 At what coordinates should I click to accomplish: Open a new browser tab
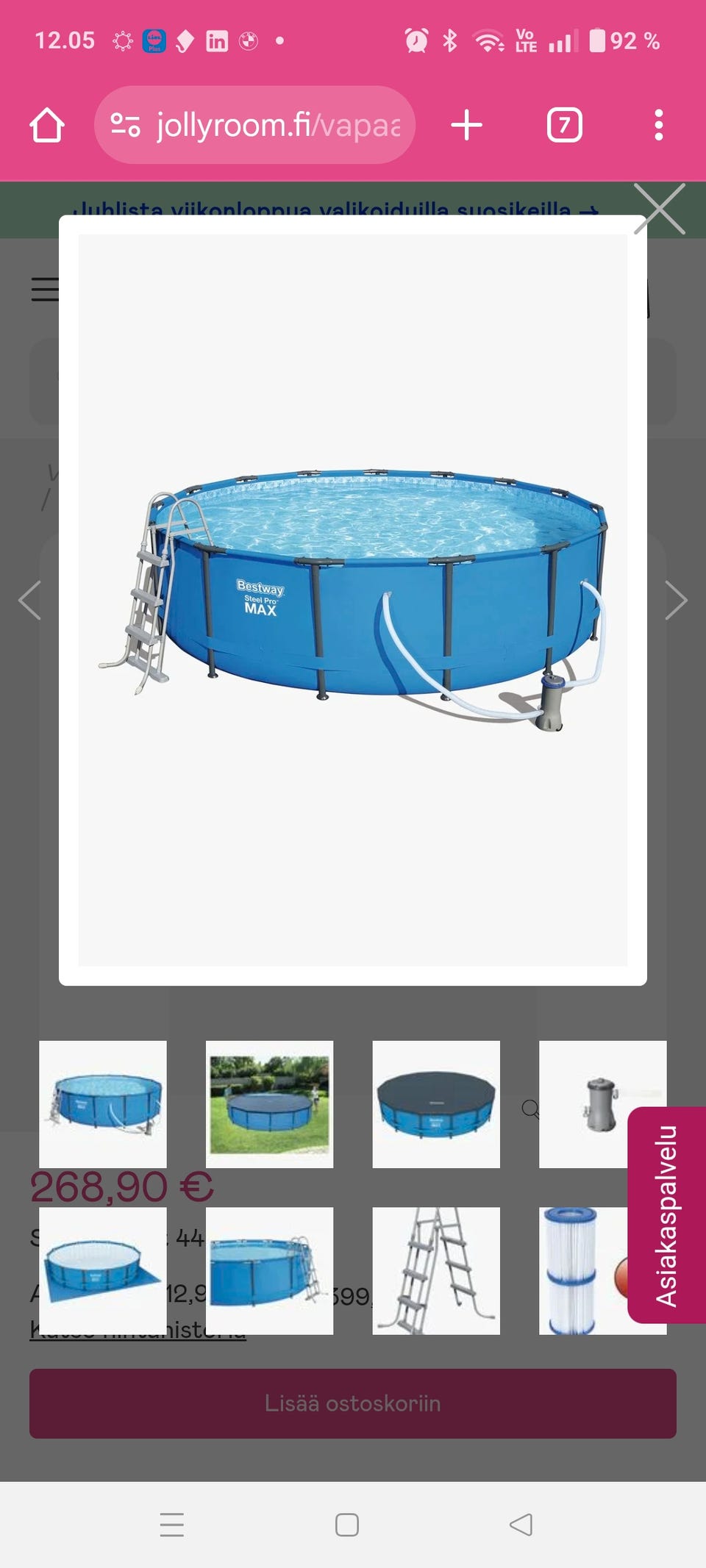(x=466, y=125)
